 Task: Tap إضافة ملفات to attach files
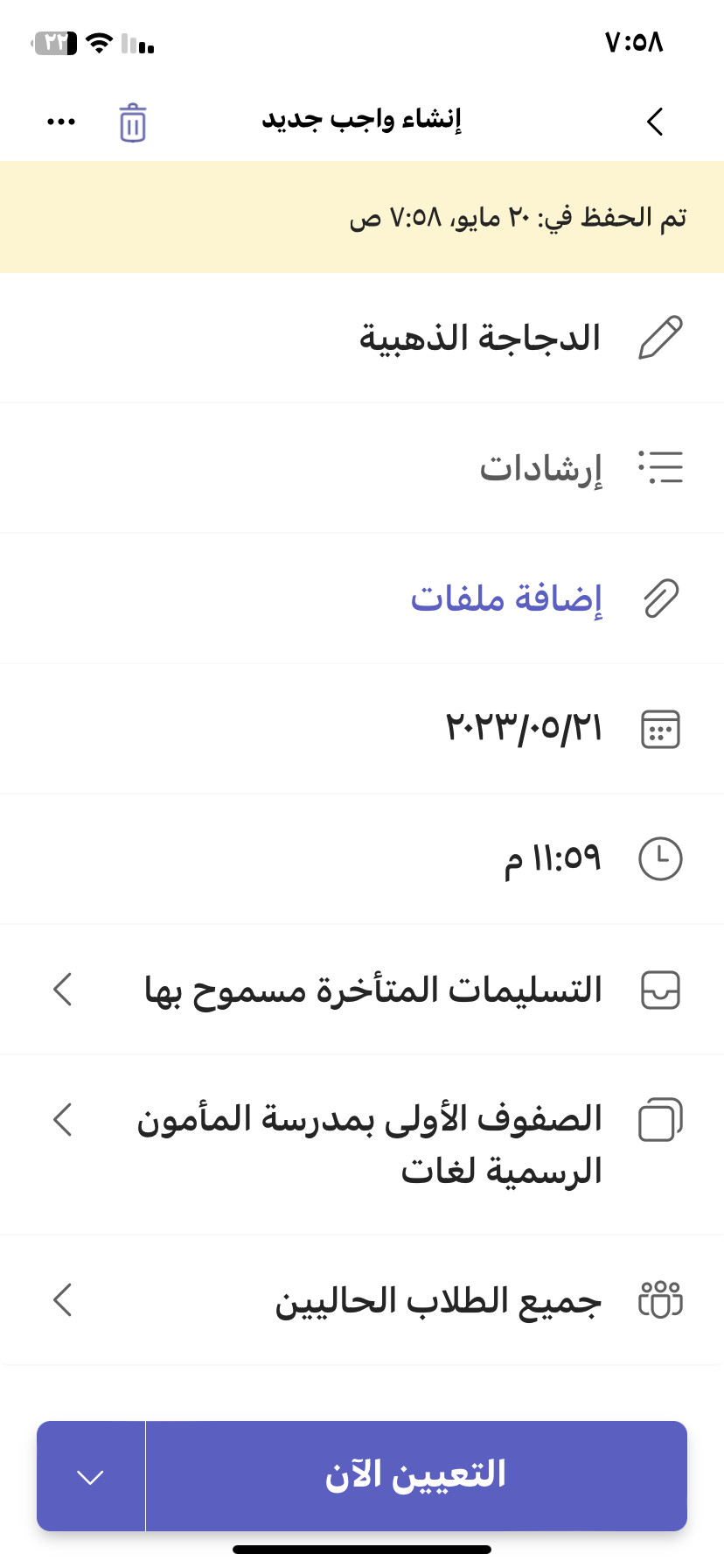click(506, 598)
